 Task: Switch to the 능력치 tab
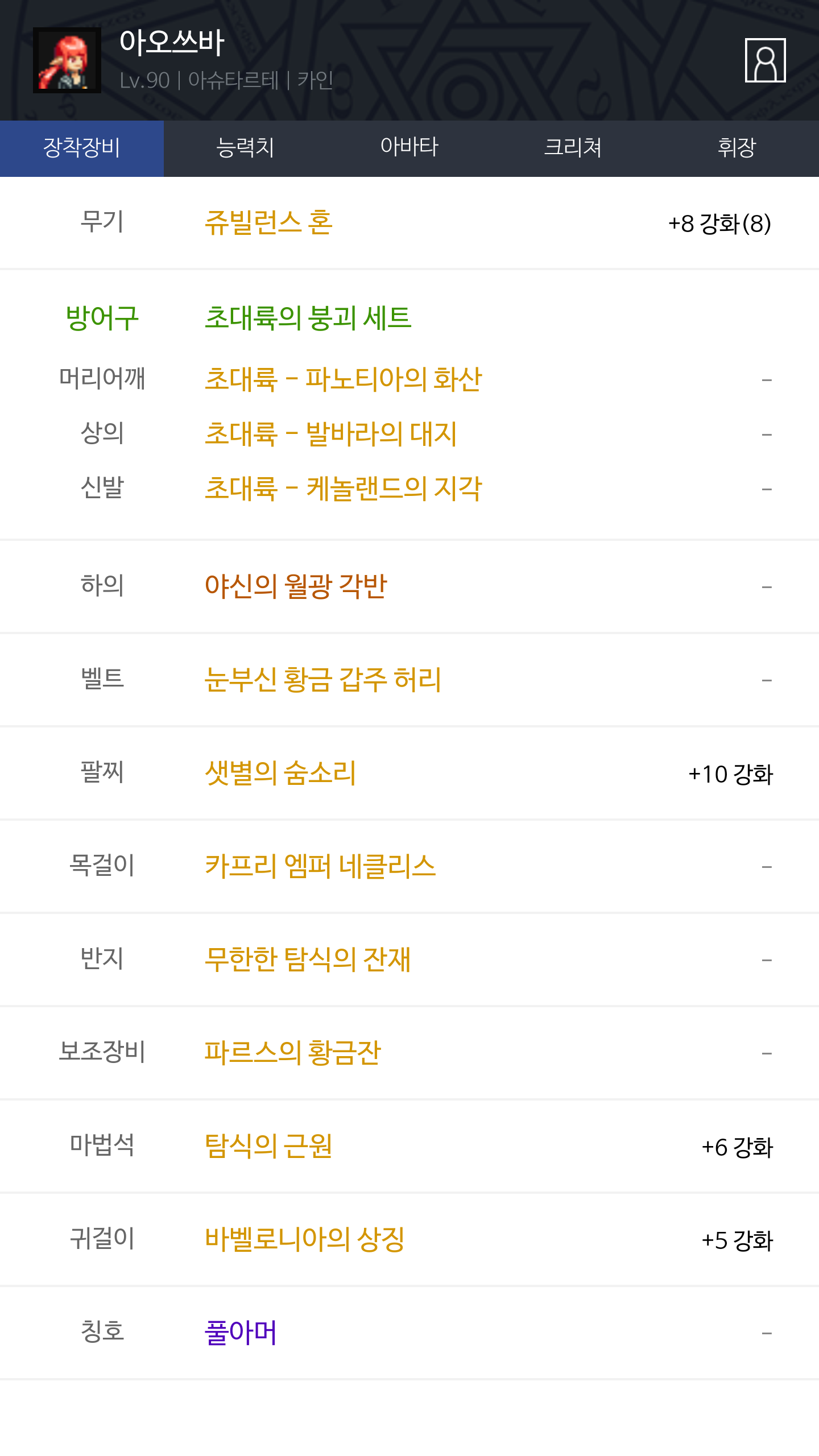pos(246,148)
